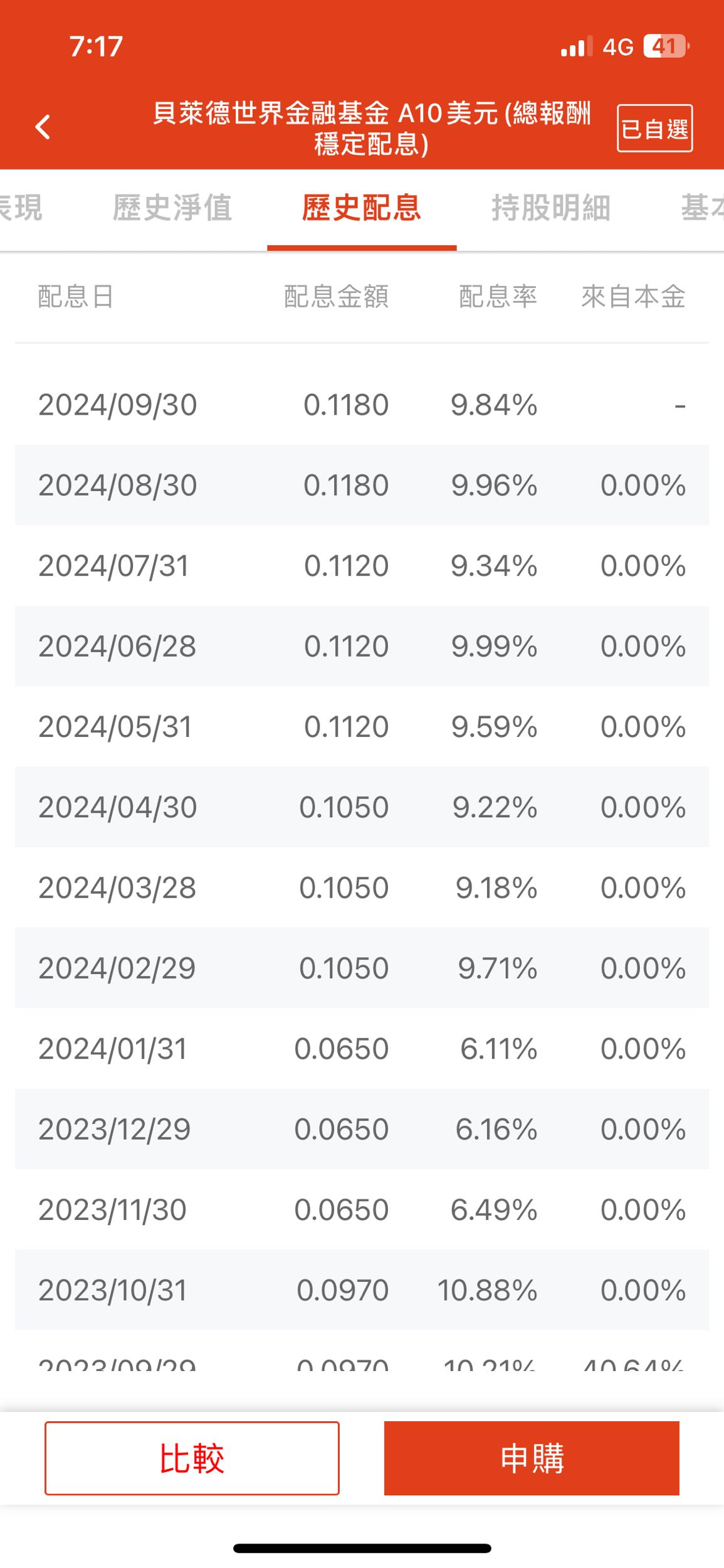Tap the 比較 compare button
724x1568 pixels.
192,1458
